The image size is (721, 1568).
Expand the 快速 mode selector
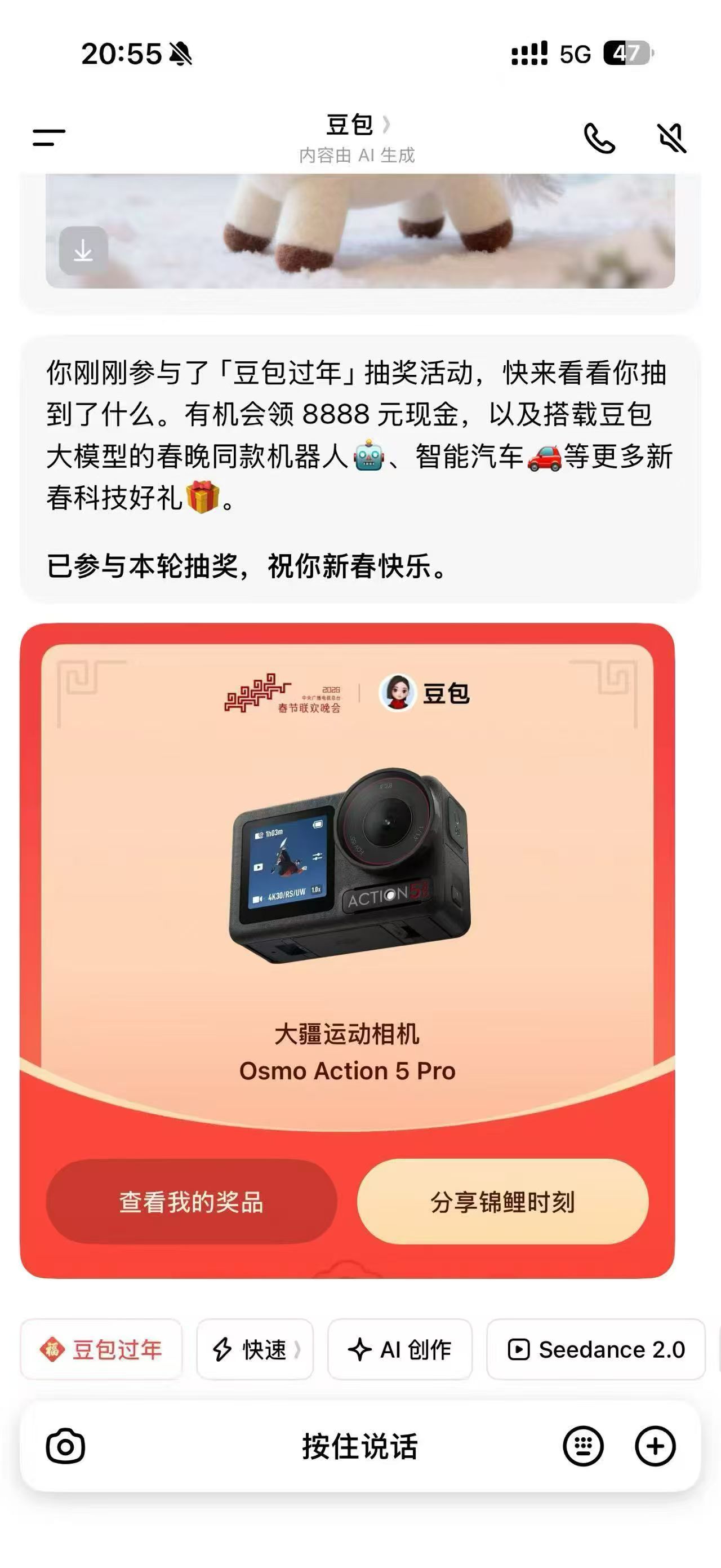coord(255,1349)
